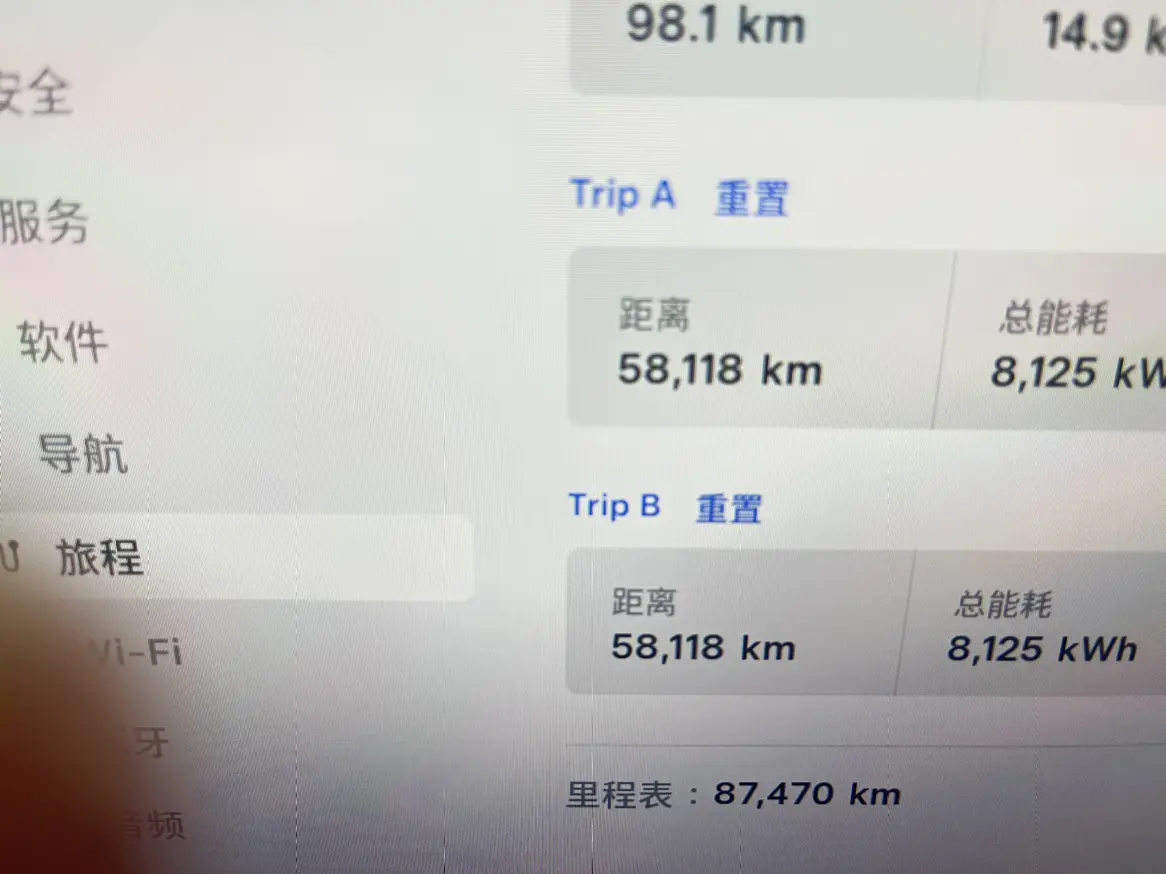The height and width of the screenshot is (874, 1166).
Task: Open the Wi-Fi settings
Action: [x=135, y=653]
